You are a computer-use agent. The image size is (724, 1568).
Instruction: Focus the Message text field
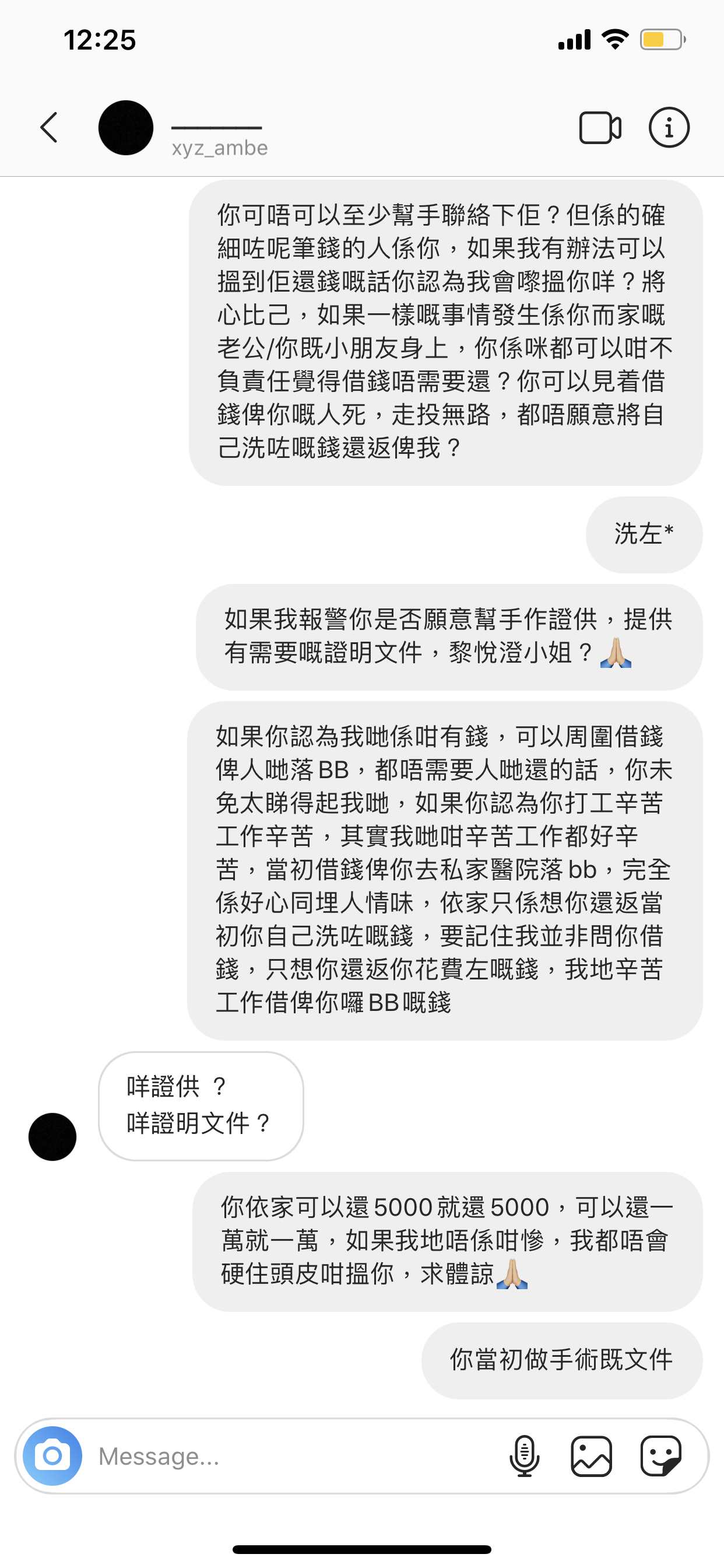pos(292,1456)
